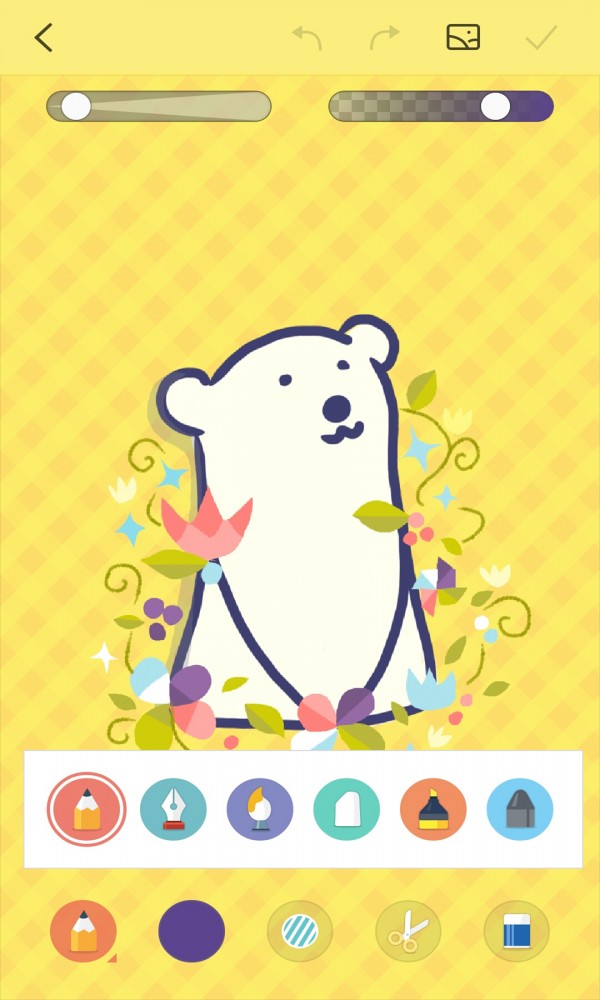600x1000 pixels.
Task: Tap the opacity slider
Action: 441,106
